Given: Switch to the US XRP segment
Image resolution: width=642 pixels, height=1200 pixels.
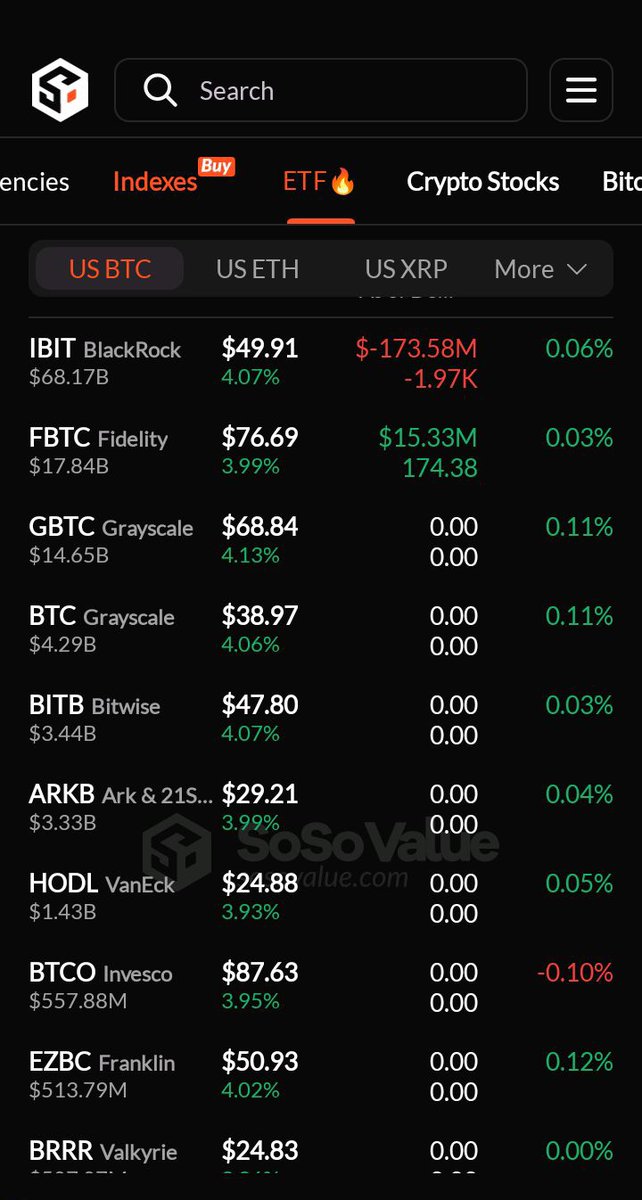Looking at the screenshot, I should pos(405,269).
